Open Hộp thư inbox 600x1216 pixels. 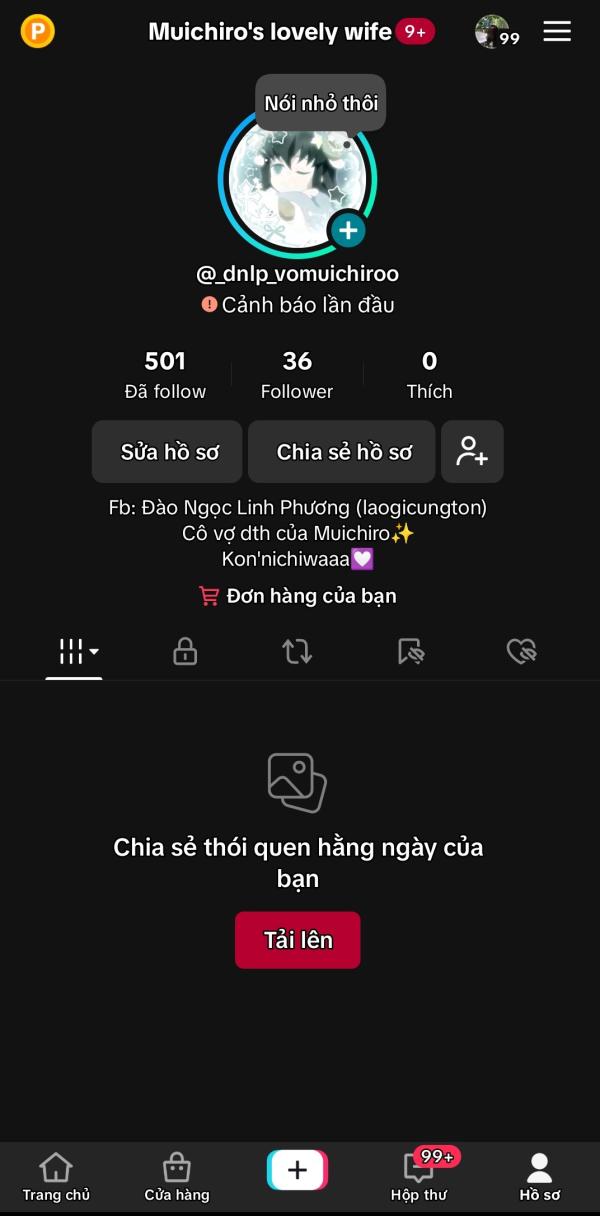[x=419, y=1177]
